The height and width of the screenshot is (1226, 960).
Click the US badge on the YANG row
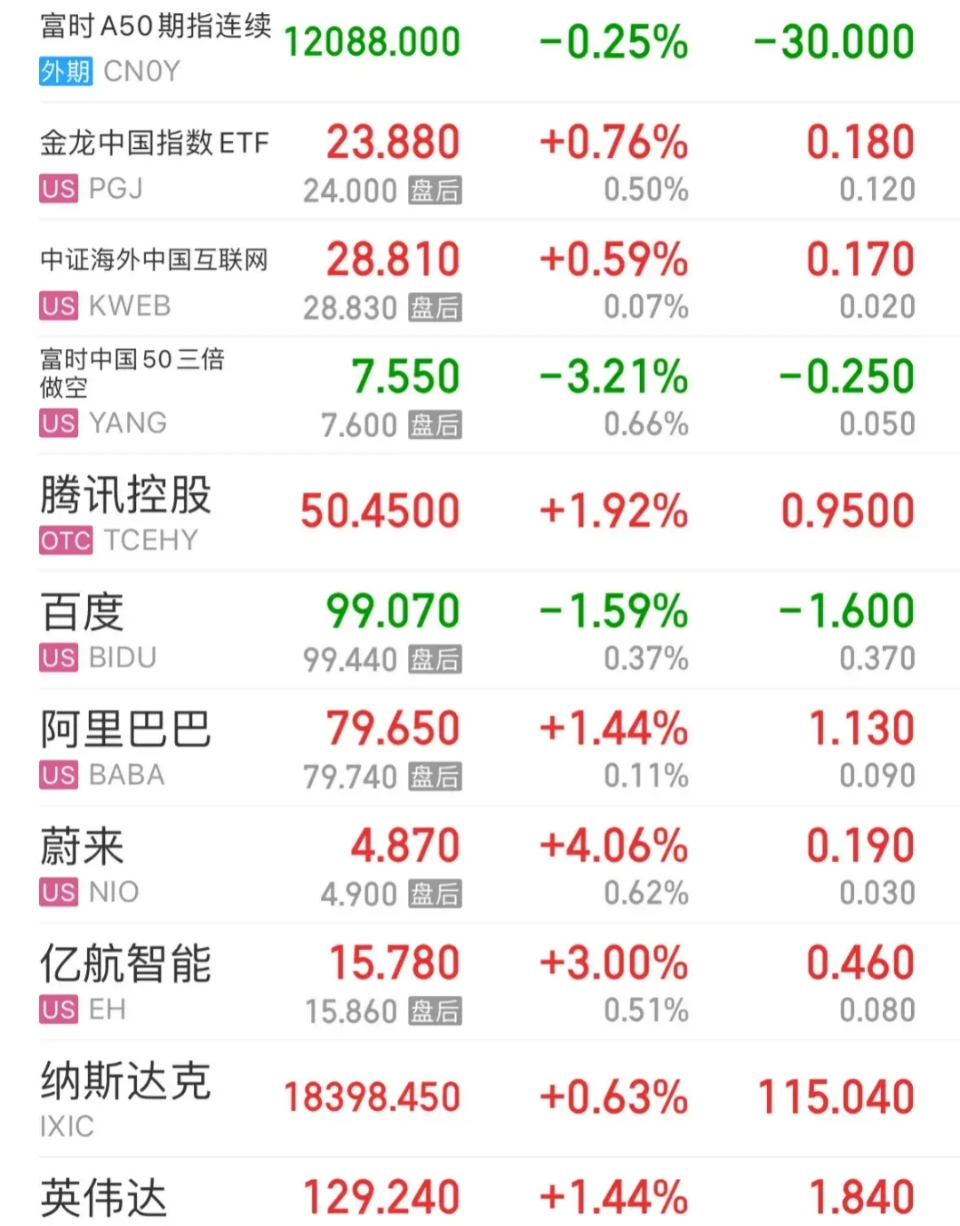tap(57, 424)
